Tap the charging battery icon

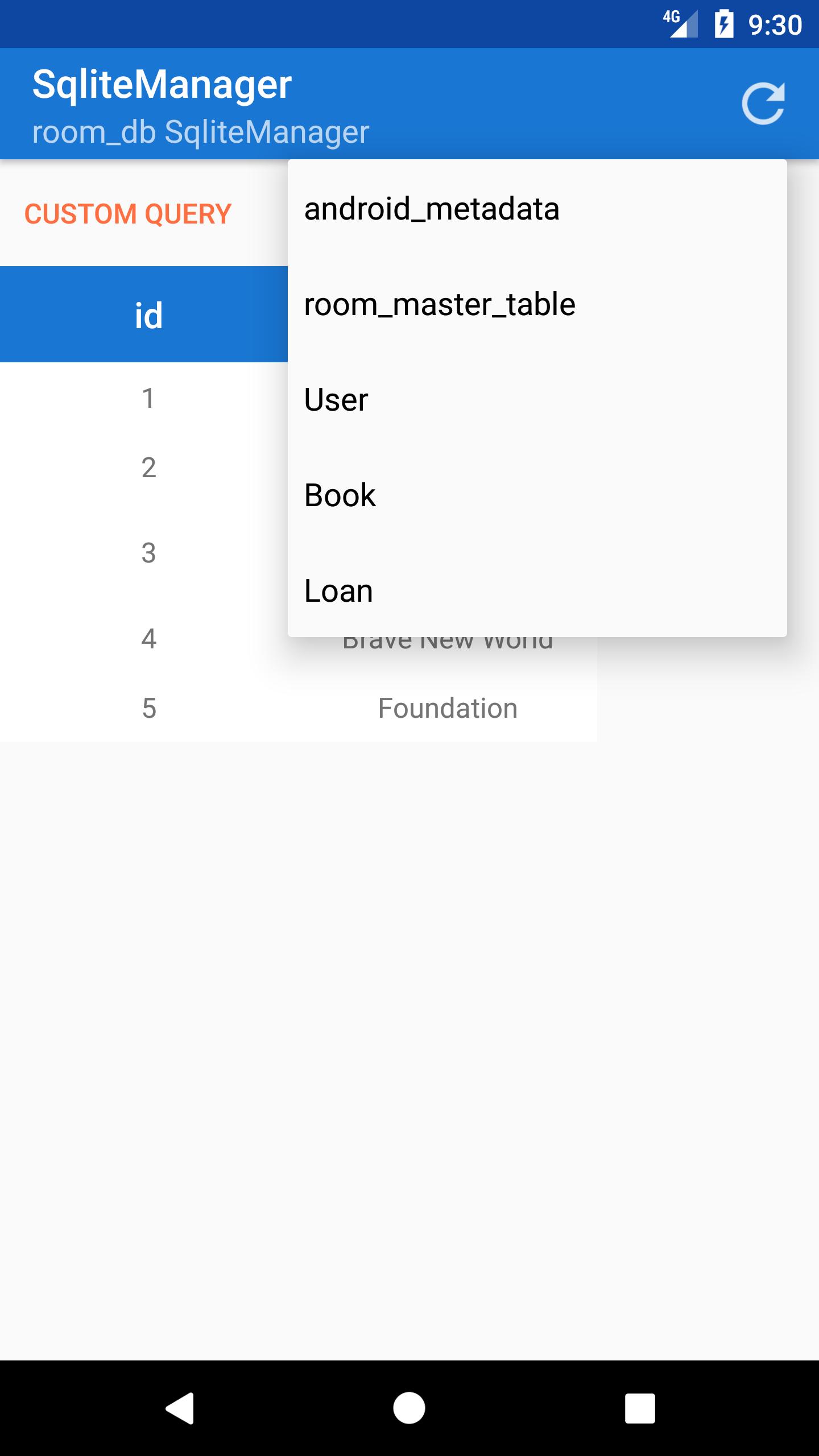[x=723, y=23]
